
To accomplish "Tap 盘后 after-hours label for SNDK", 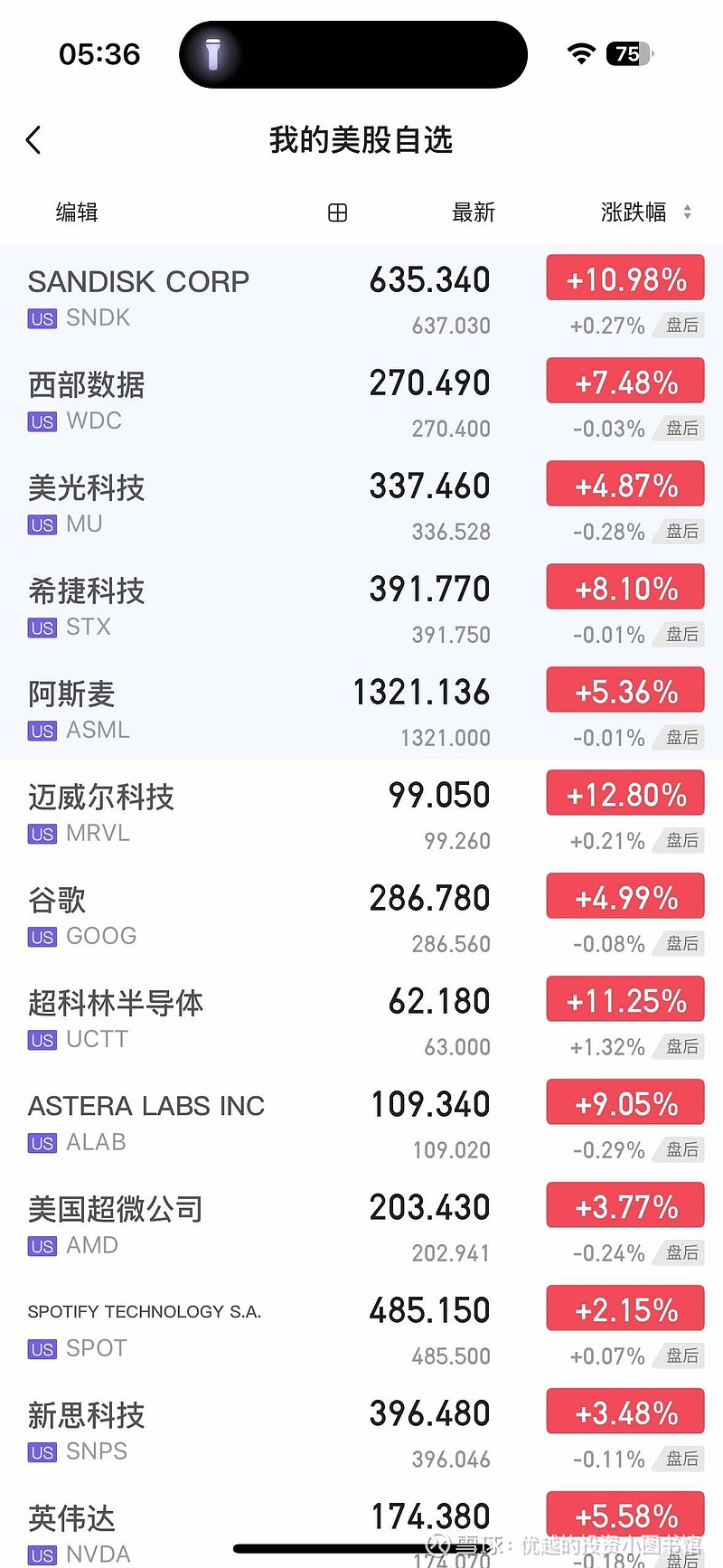I will 682,326.
